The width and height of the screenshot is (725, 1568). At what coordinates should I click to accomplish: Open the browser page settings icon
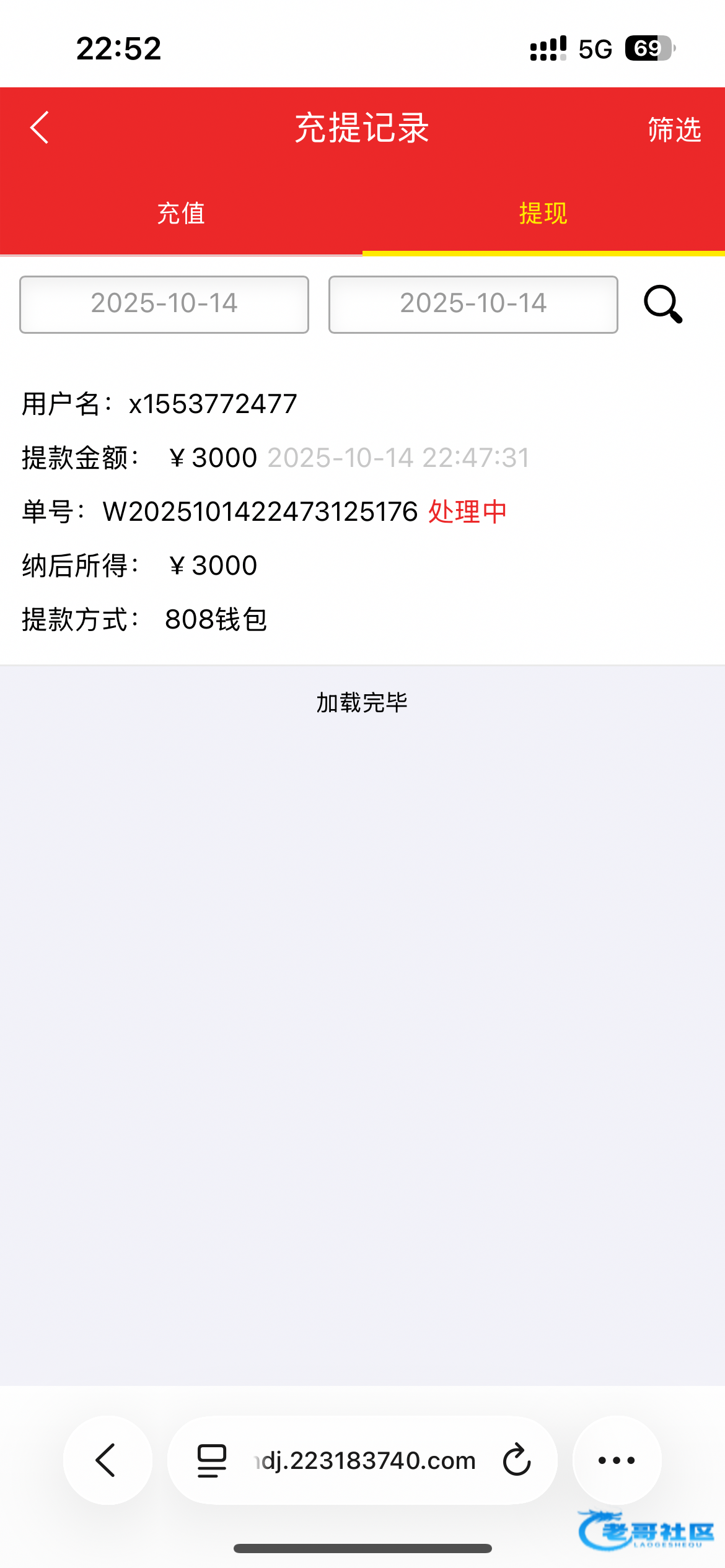click(x=212, y=1460)
